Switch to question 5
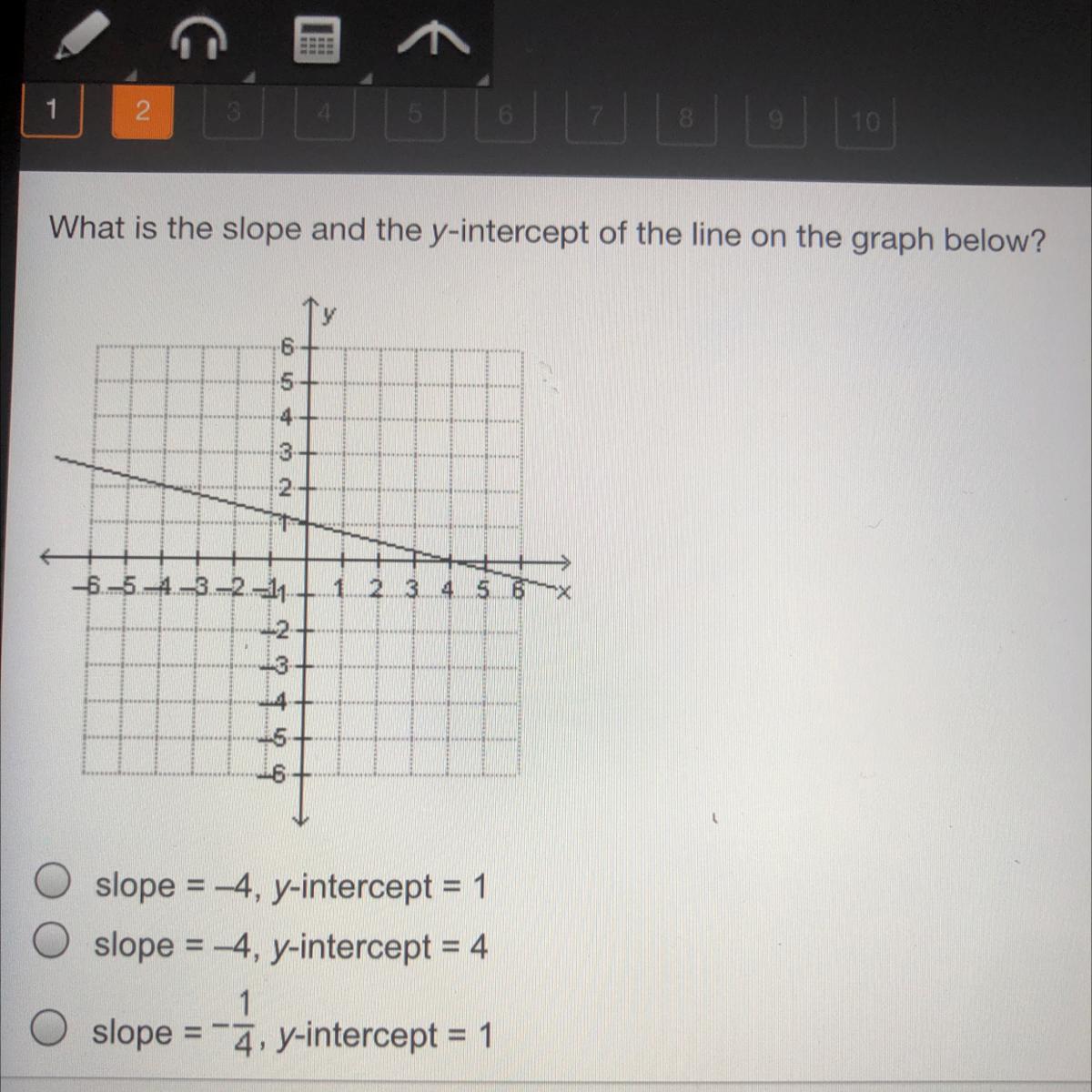This screenshot has height=1092, width=1092. point(415,116)
